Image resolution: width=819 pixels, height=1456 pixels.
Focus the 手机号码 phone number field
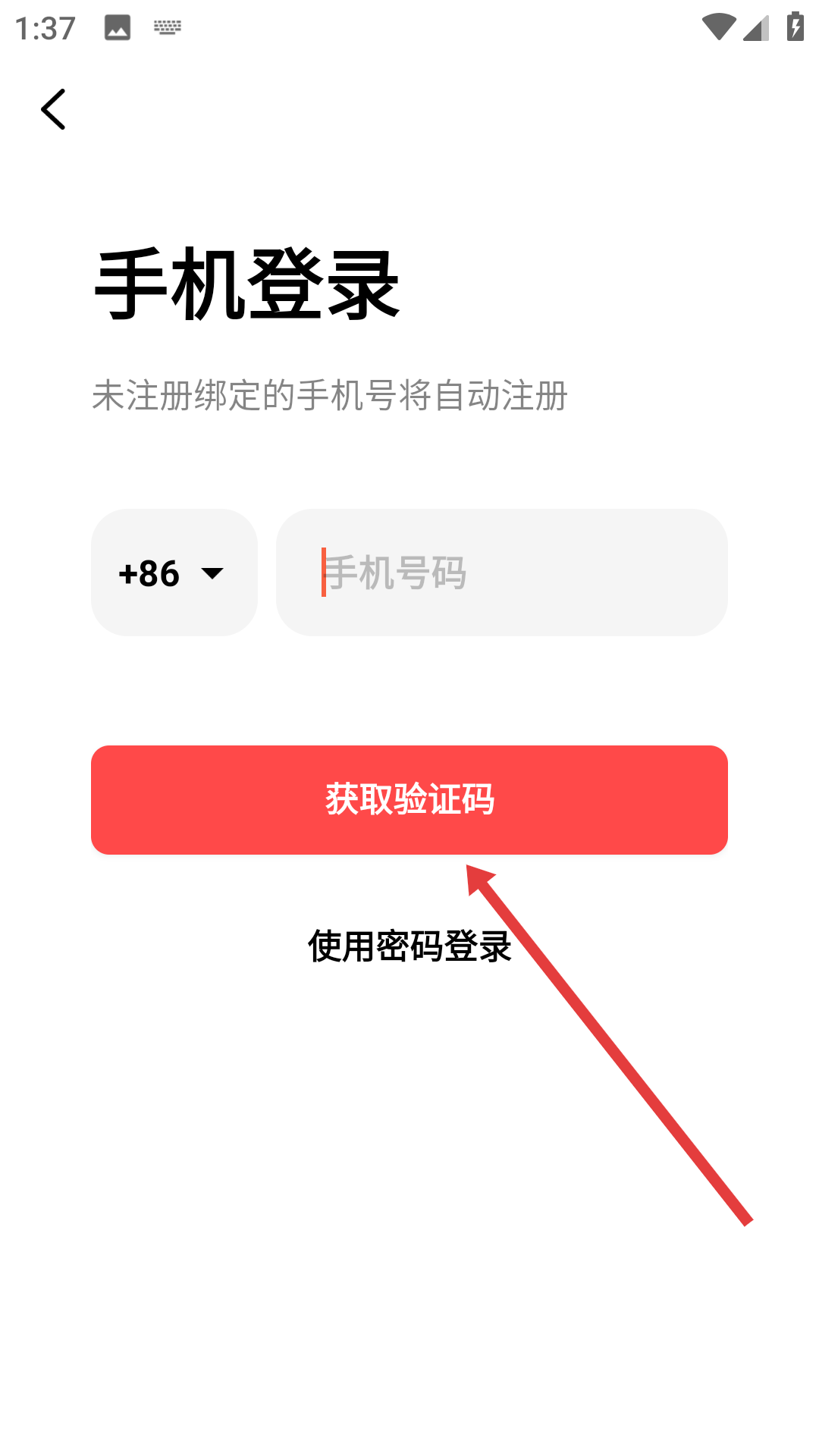click(500, 573)
